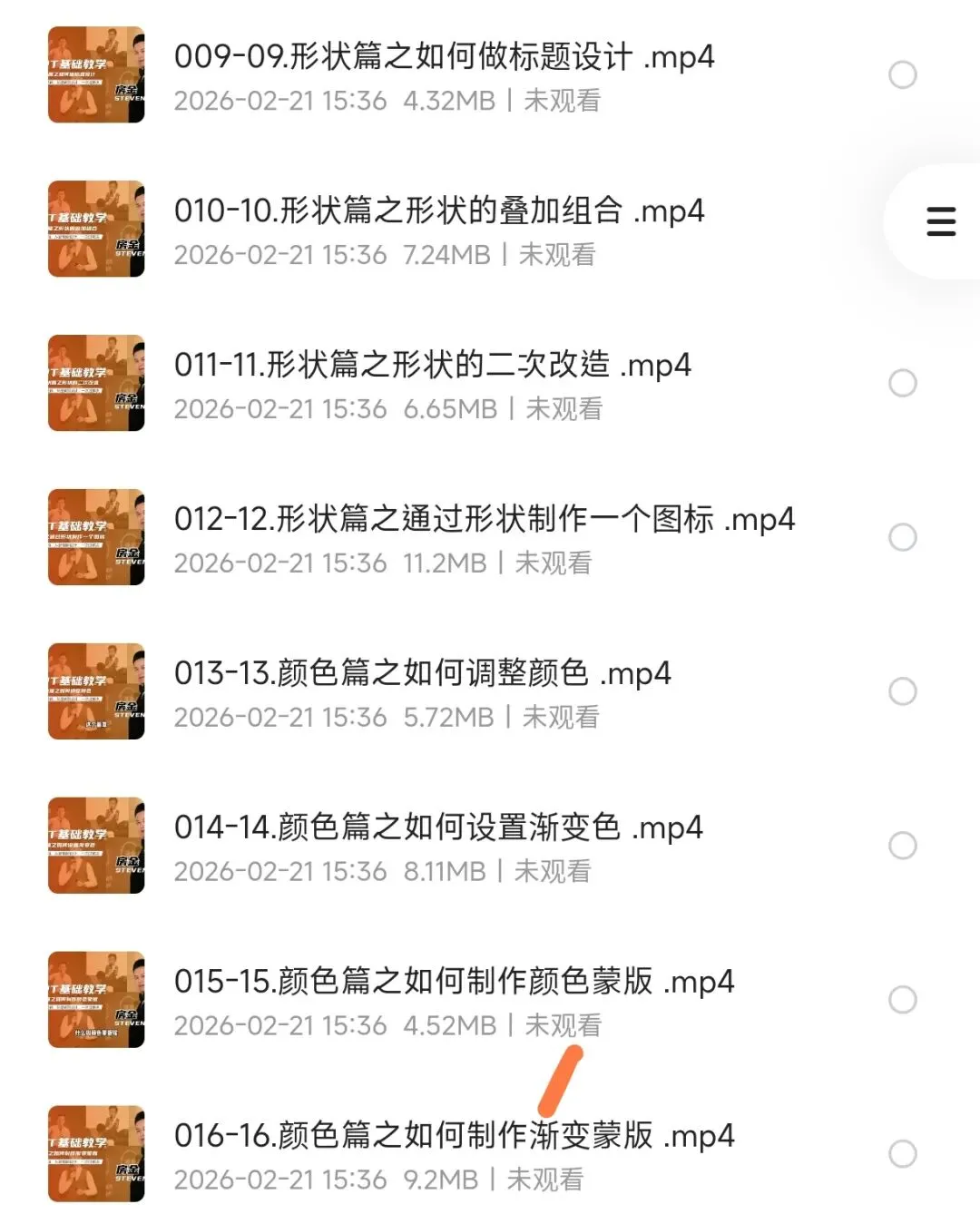
Task: Play 015-15.颜色篇之如何制作颜色蒙版 video
Action: (454, 983)
